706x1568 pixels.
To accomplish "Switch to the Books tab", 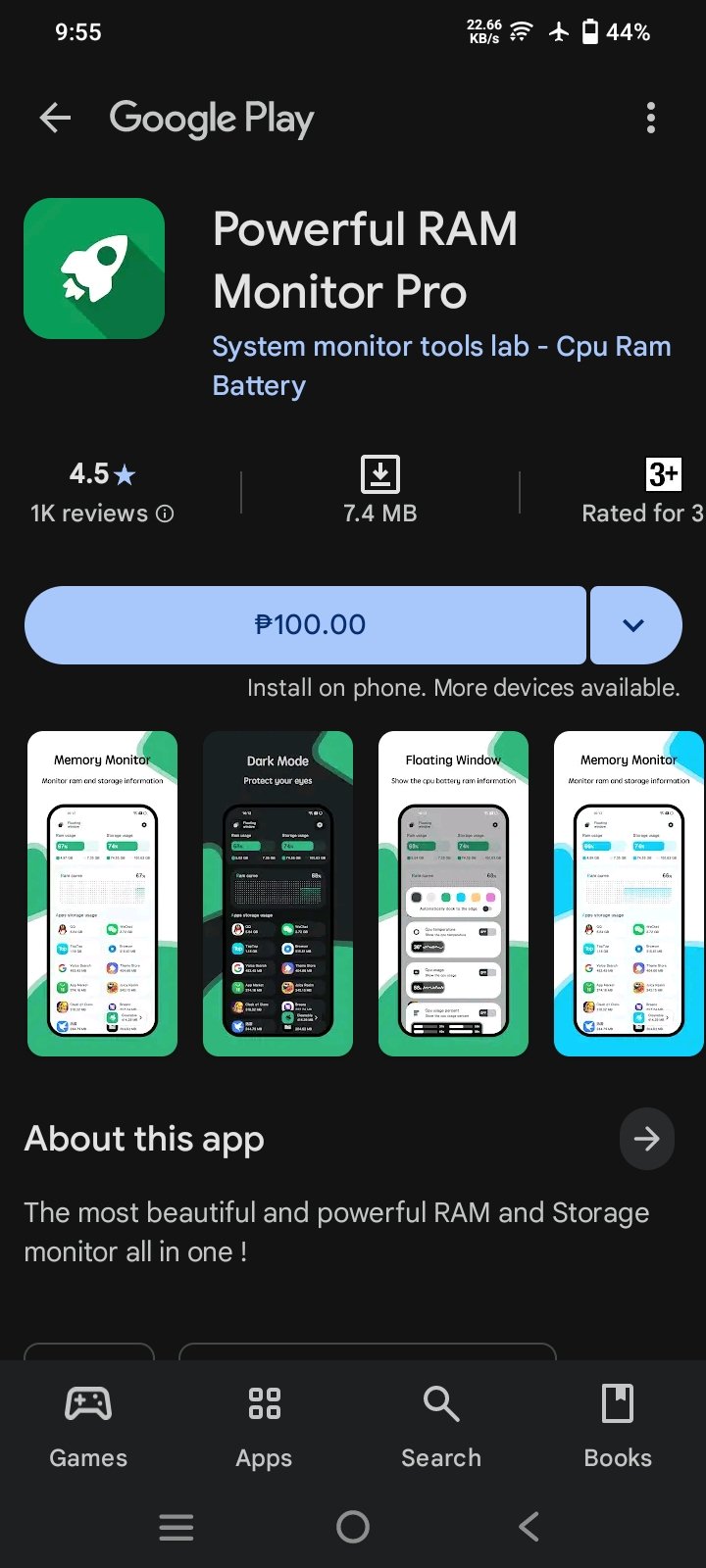I will point(618,1427).
